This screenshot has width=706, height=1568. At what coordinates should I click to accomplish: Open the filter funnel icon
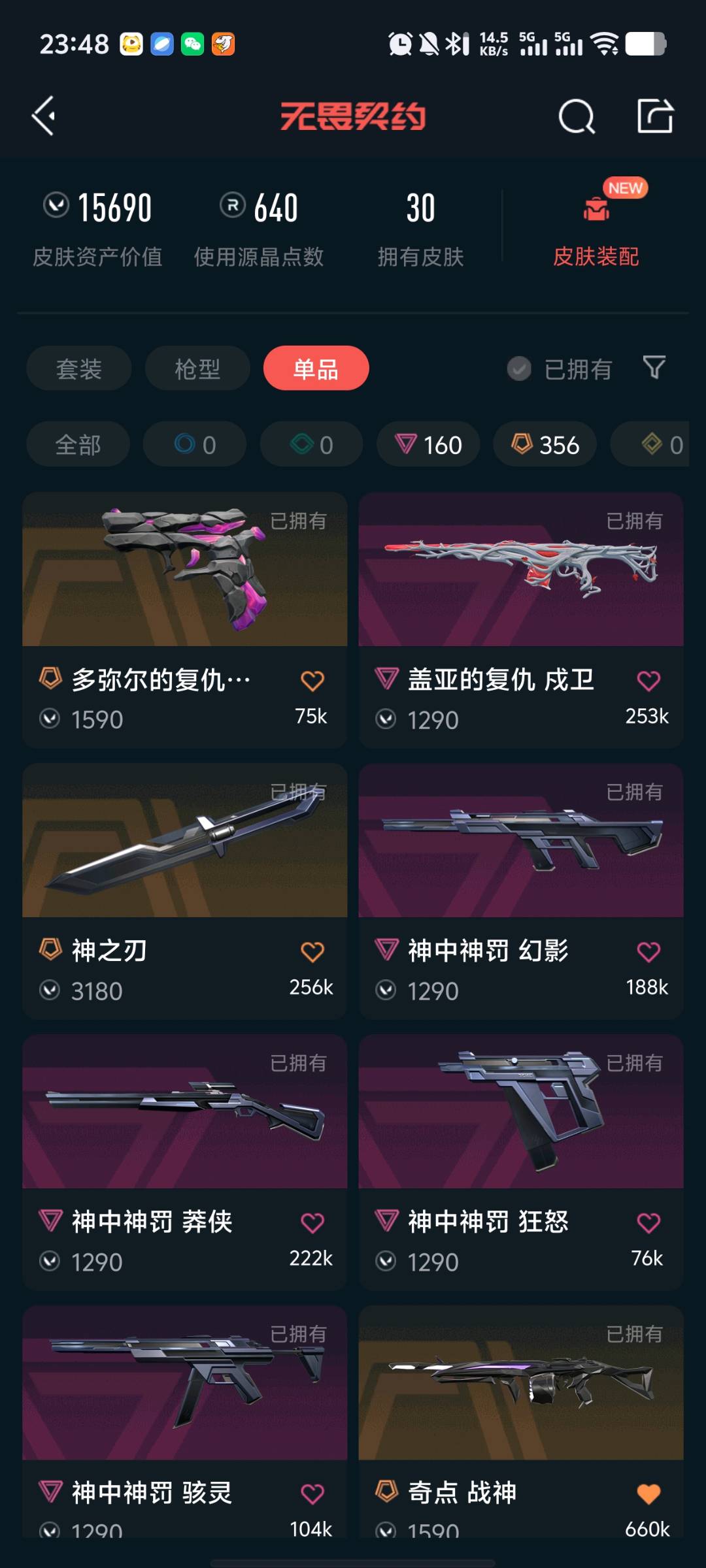(x=654, y=368)
